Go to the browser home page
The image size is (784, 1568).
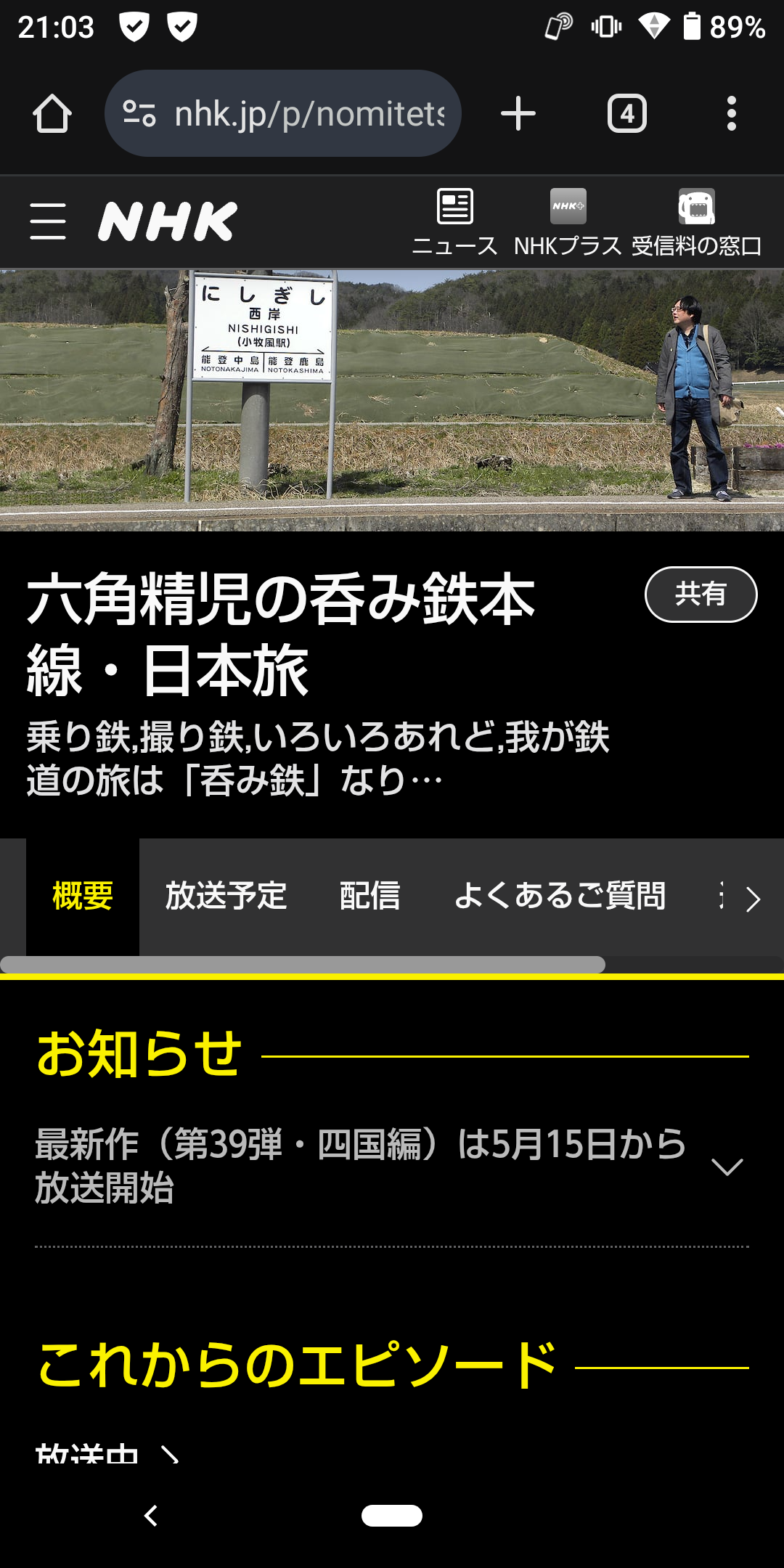(x=52, y=114)
